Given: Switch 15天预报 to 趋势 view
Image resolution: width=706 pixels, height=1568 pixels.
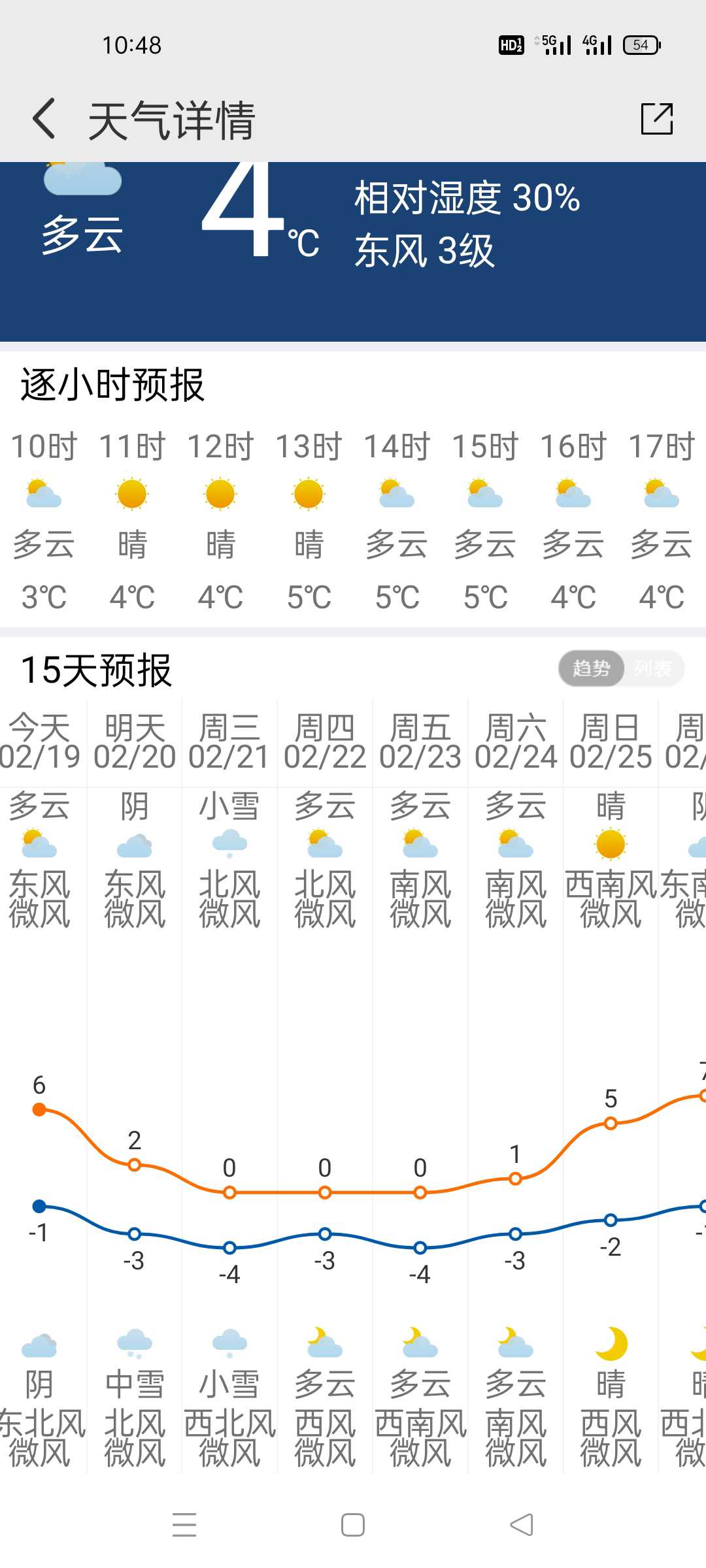Looking at the screenshot, I should pyautogui.click(x=591, y=668).
